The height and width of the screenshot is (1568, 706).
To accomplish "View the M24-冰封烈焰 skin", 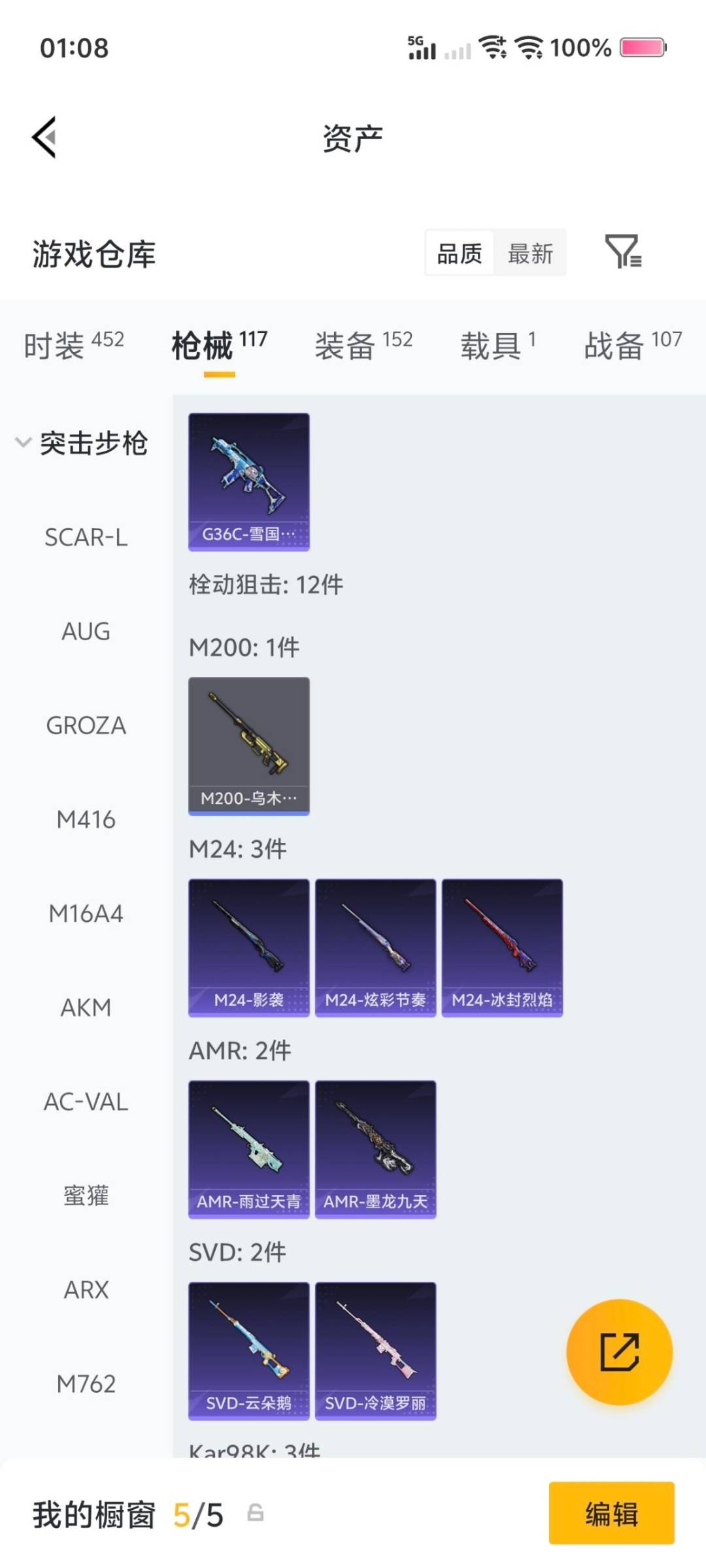I will (502, 946).
